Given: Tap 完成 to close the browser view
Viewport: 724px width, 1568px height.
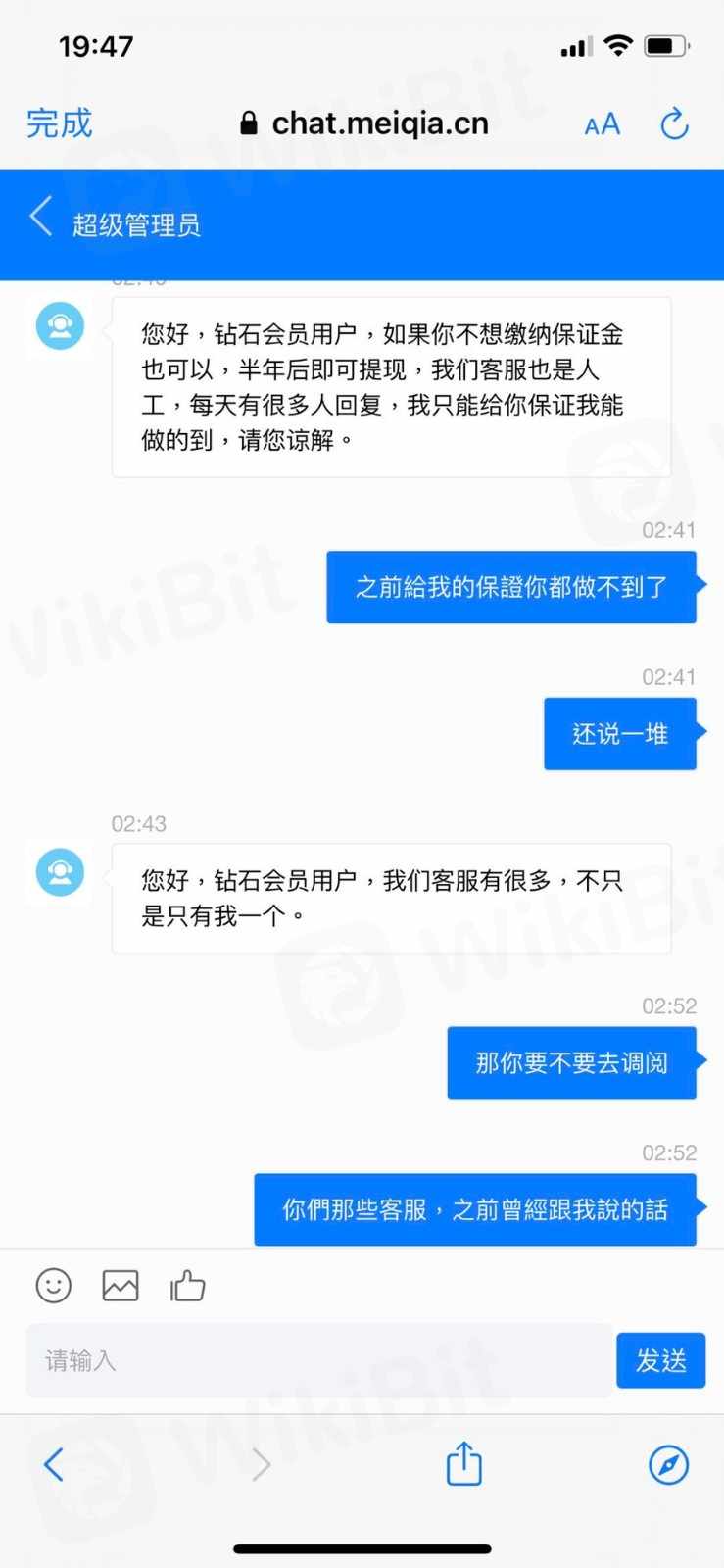Looking at the screenshot, I should [59, 123].
